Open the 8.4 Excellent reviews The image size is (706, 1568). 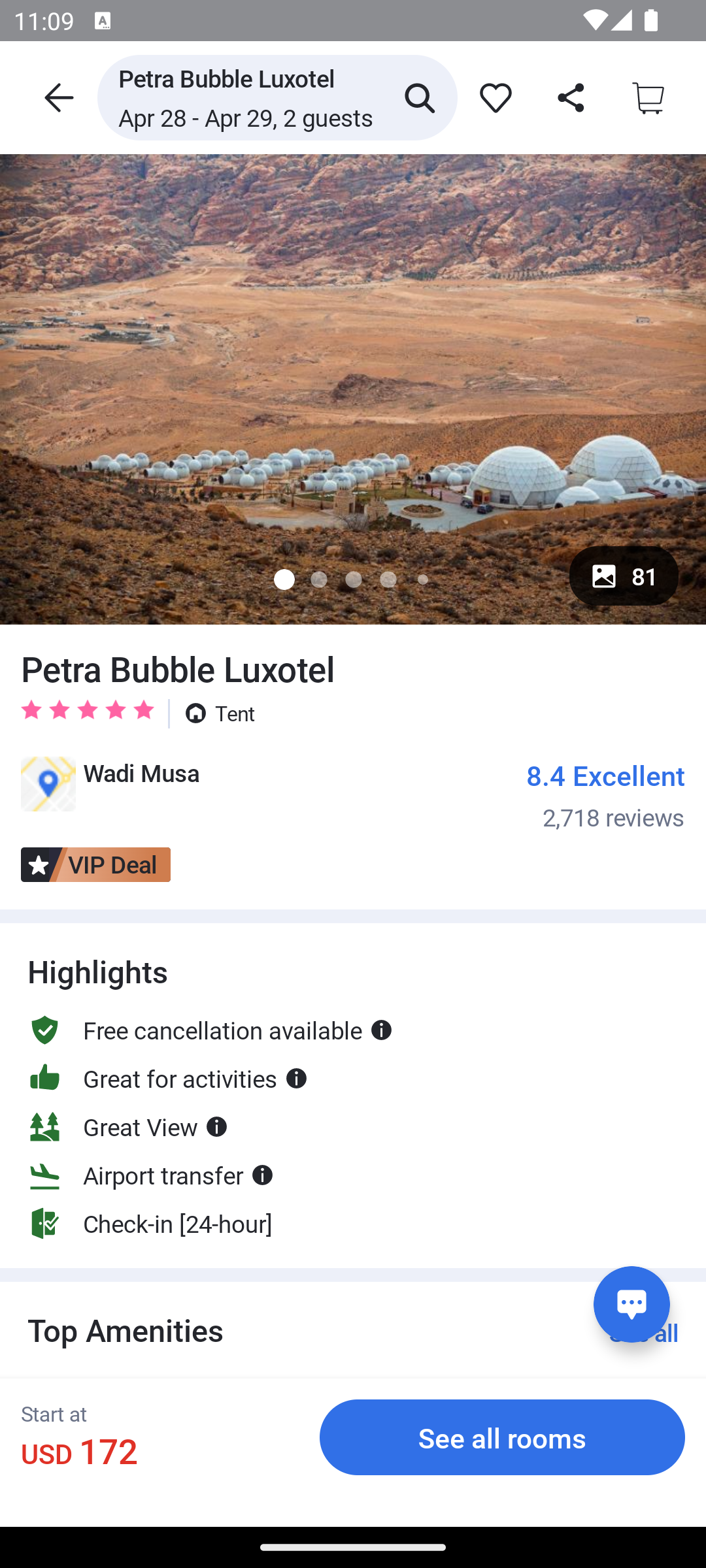click(605, 795)
